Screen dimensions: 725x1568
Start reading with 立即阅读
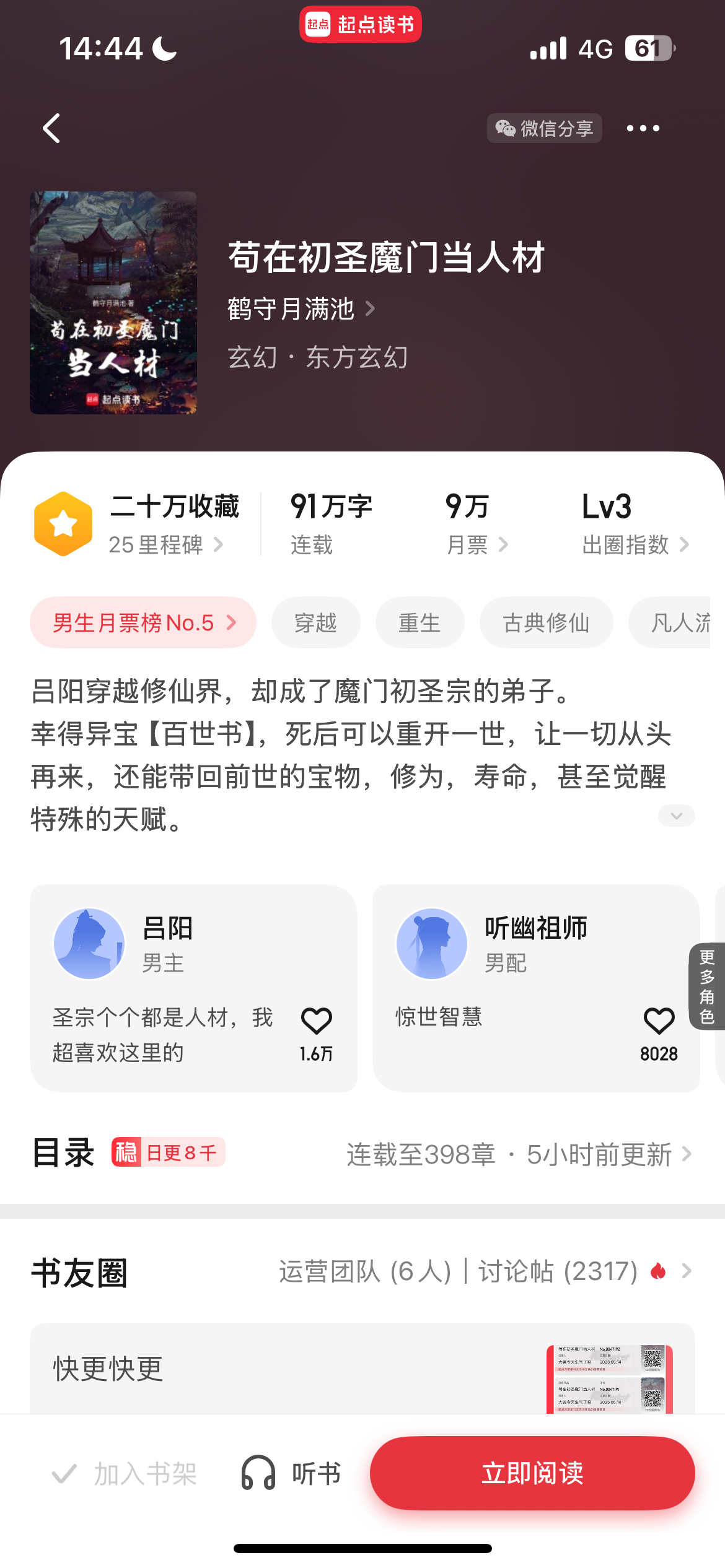click(532, 1473)
